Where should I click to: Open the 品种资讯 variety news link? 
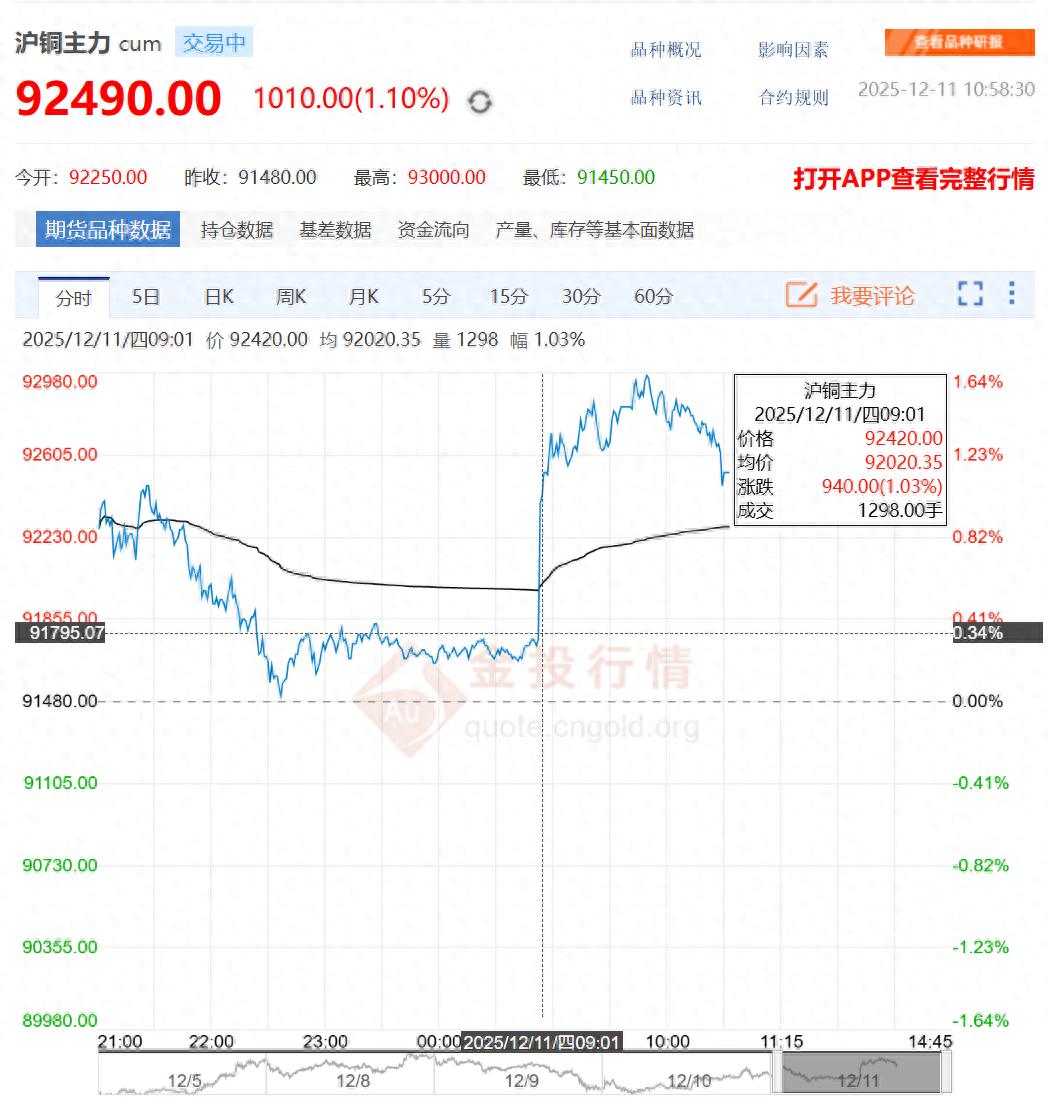click(x=667, y=97)
